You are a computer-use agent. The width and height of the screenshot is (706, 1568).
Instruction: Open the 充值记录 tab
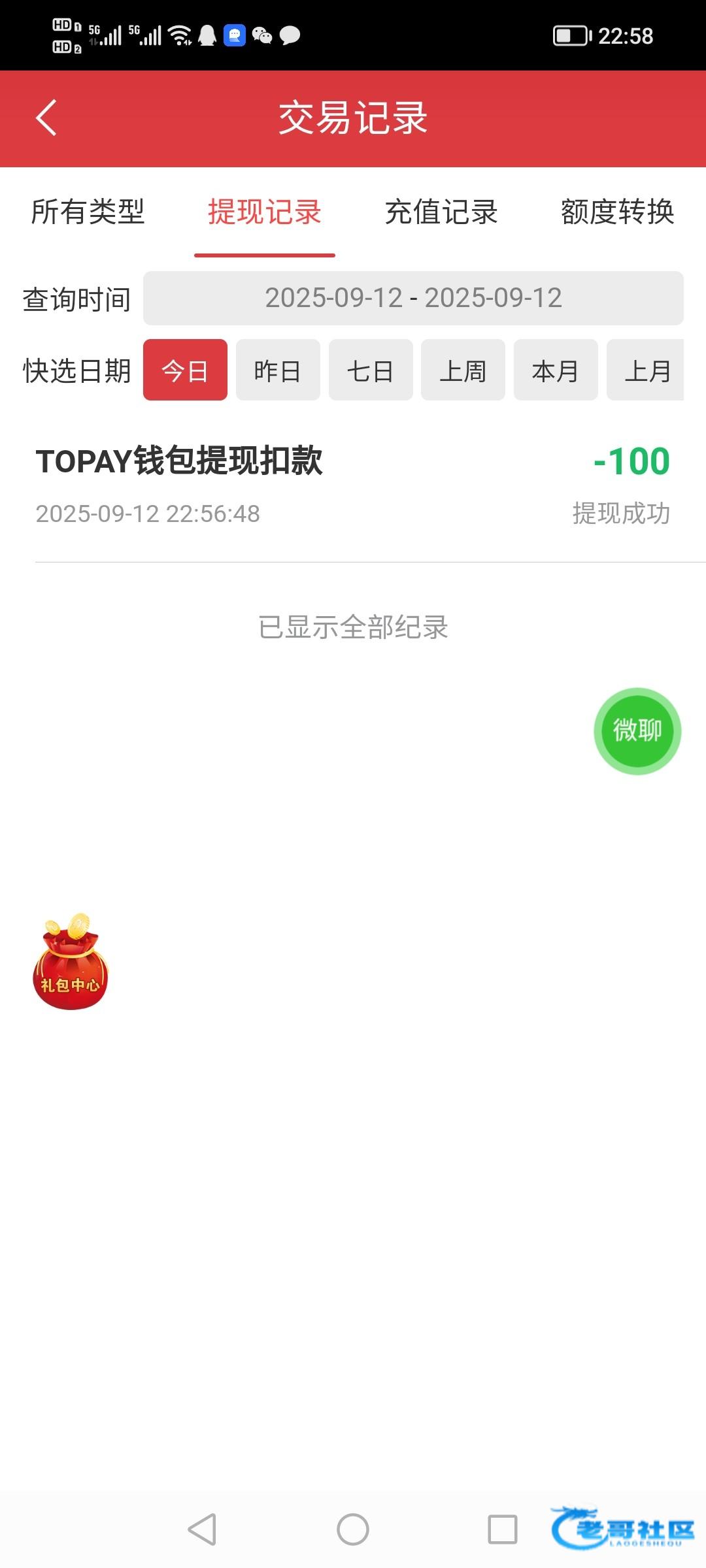(x=441, y=212)
